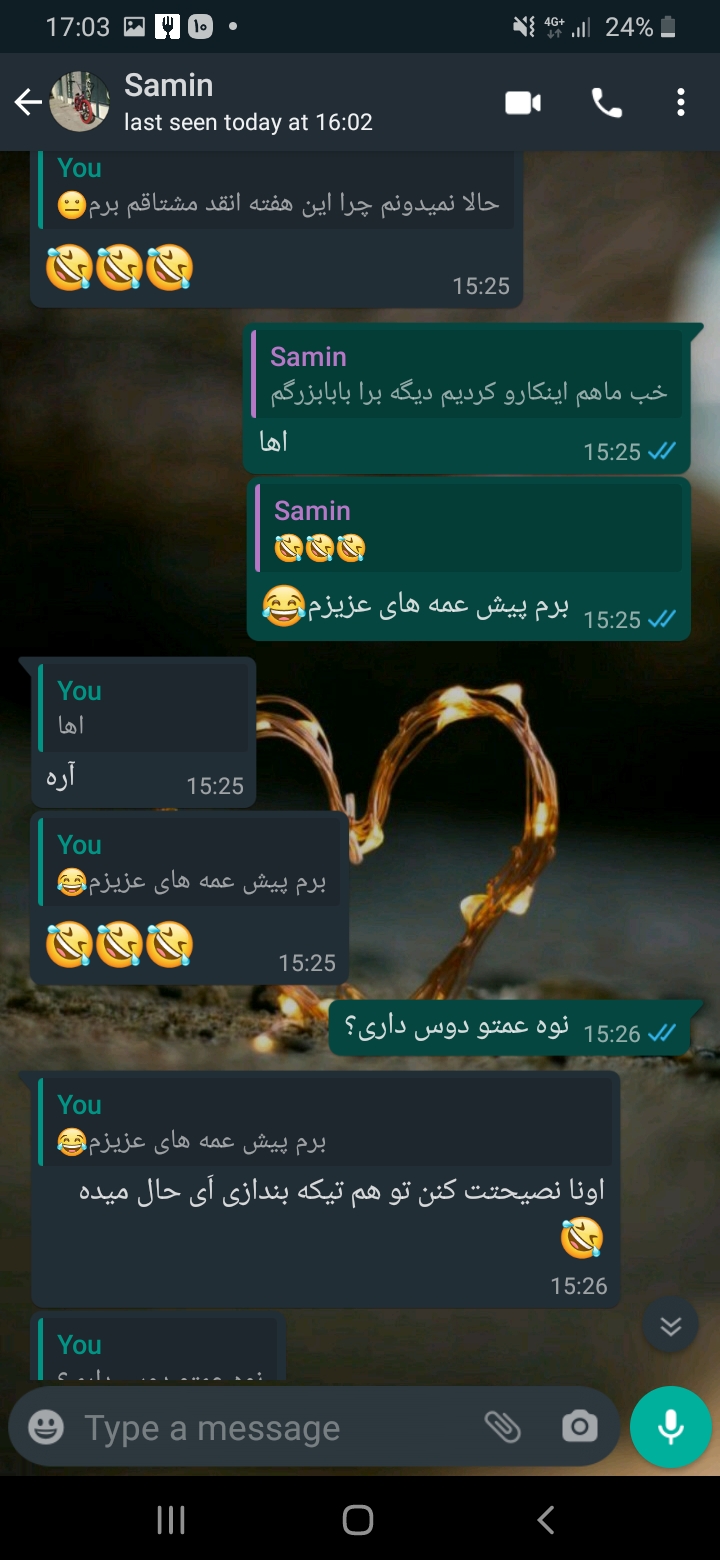The height and width of the screenshot is (1560, 720).
Task: Tap the quoted You reply above آره
Action: [x=143, y=708]
